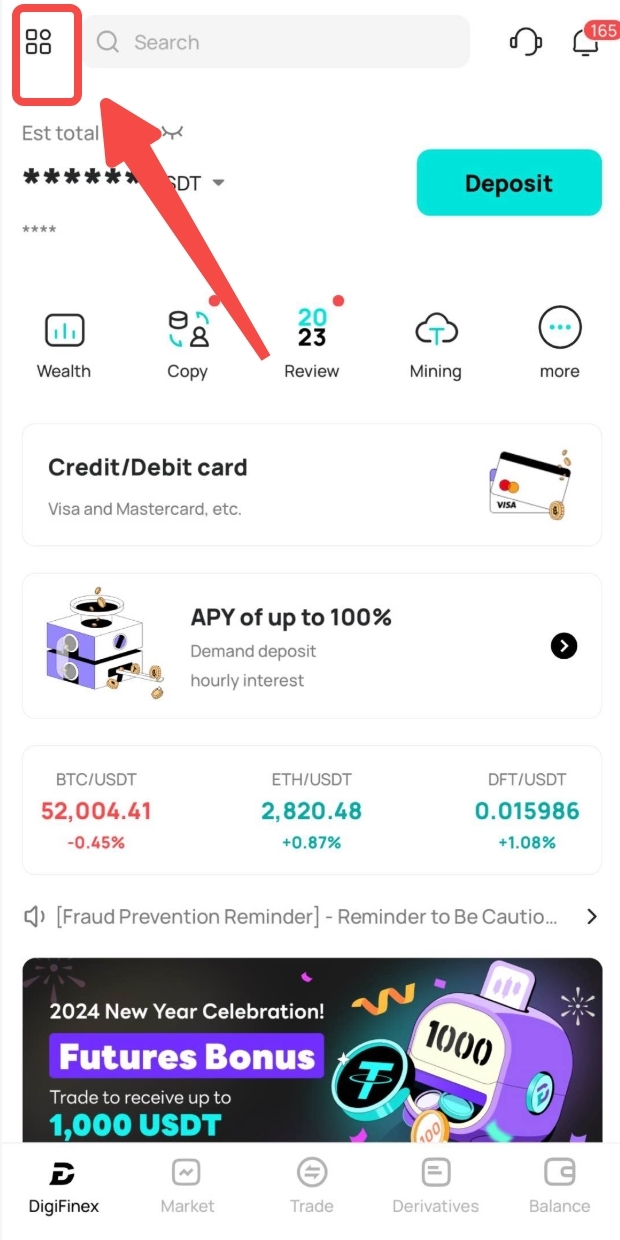View DFT/USDT price pair
This screenshot has width=620, height=1240.
pyautogui.click(x=527, y=811)
